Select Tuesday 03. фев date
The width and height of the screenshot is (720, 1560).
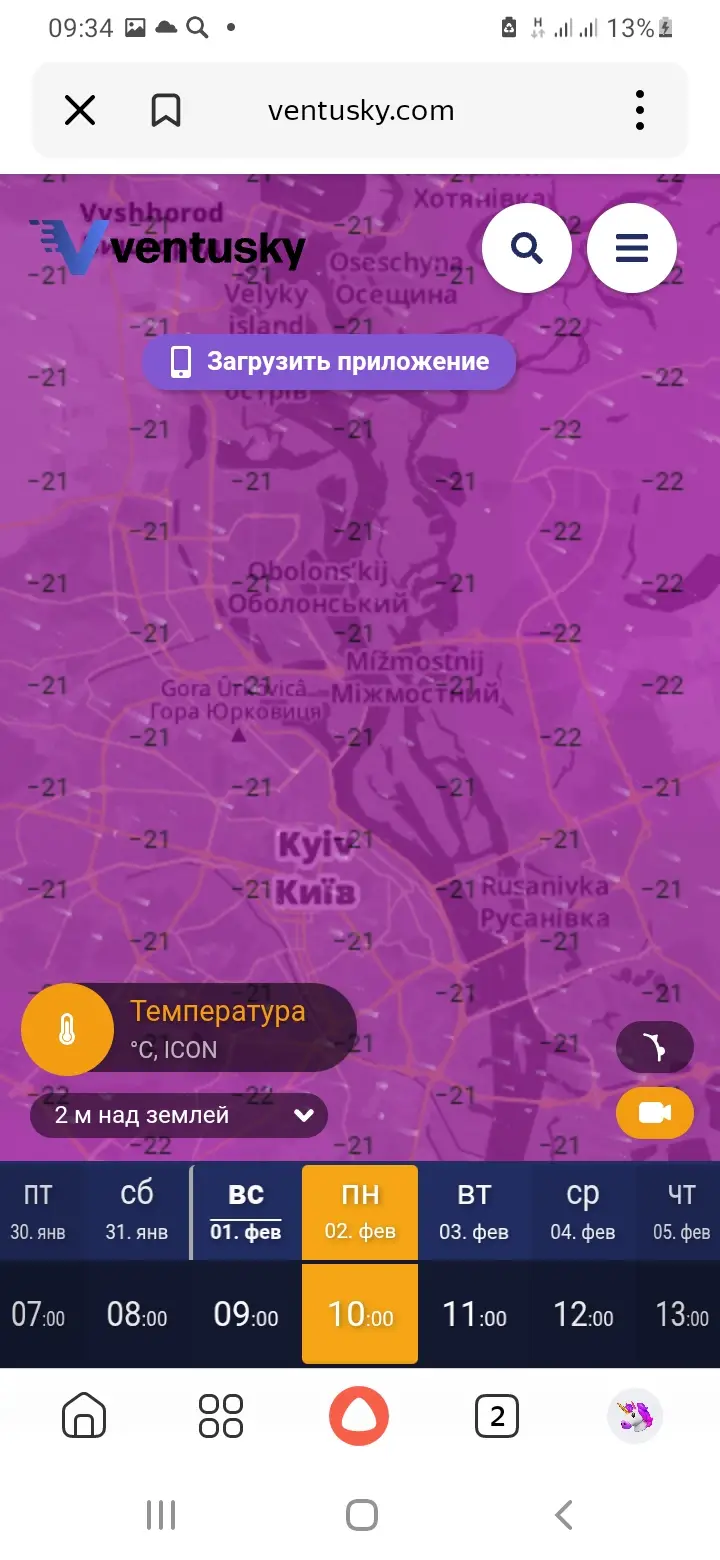(x=474, y=1211)
